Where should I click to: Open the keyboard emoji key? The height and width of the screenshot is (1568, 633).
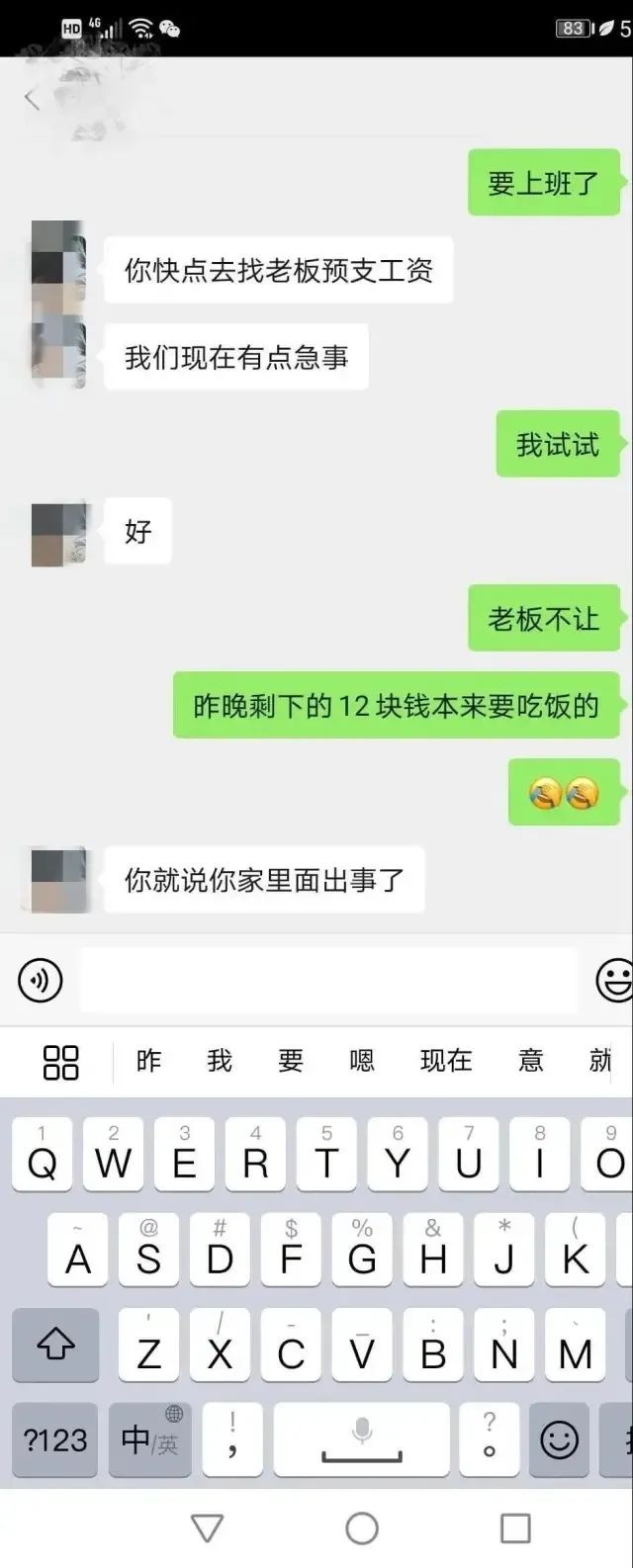pos(559,1439)
